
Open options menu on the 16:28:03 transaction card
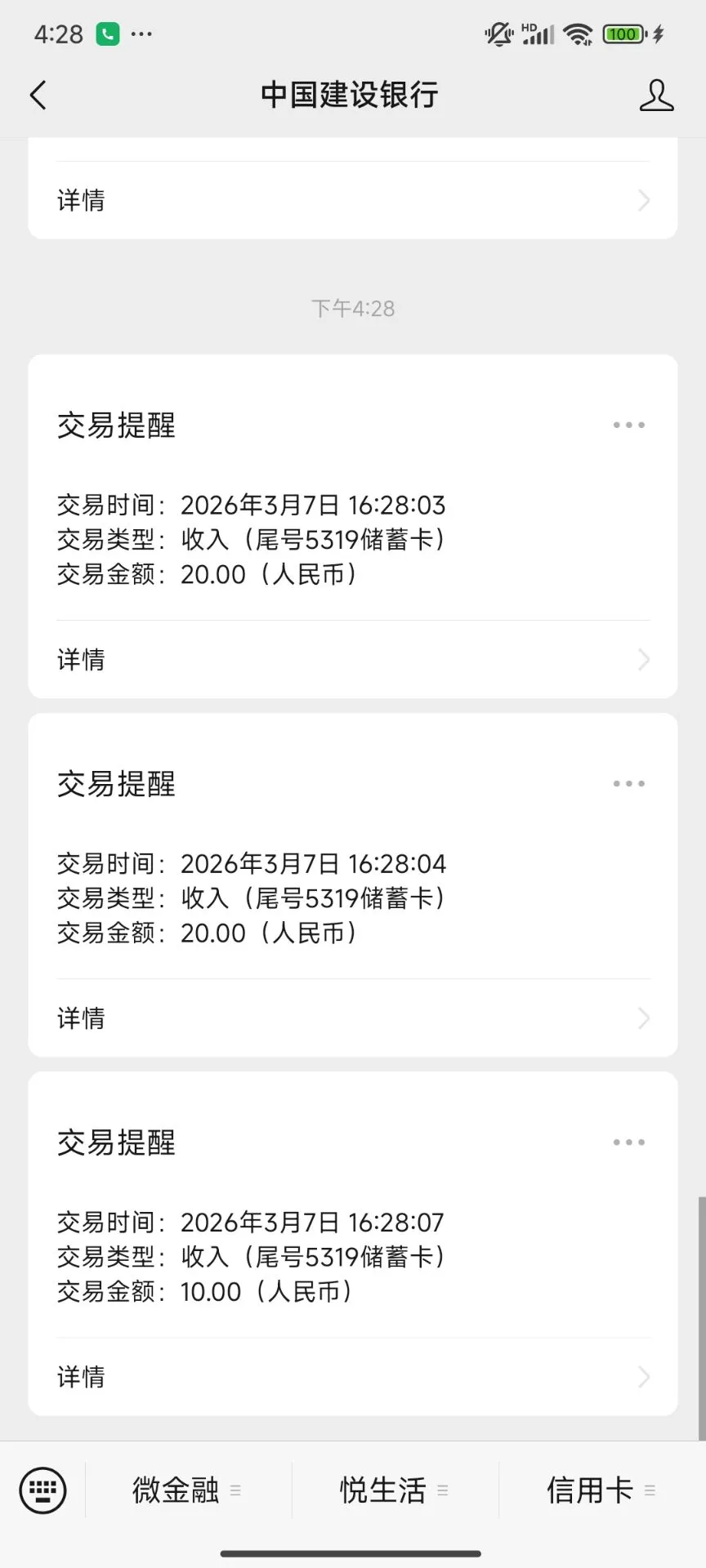pyautogui.click(x=628, y=424)
